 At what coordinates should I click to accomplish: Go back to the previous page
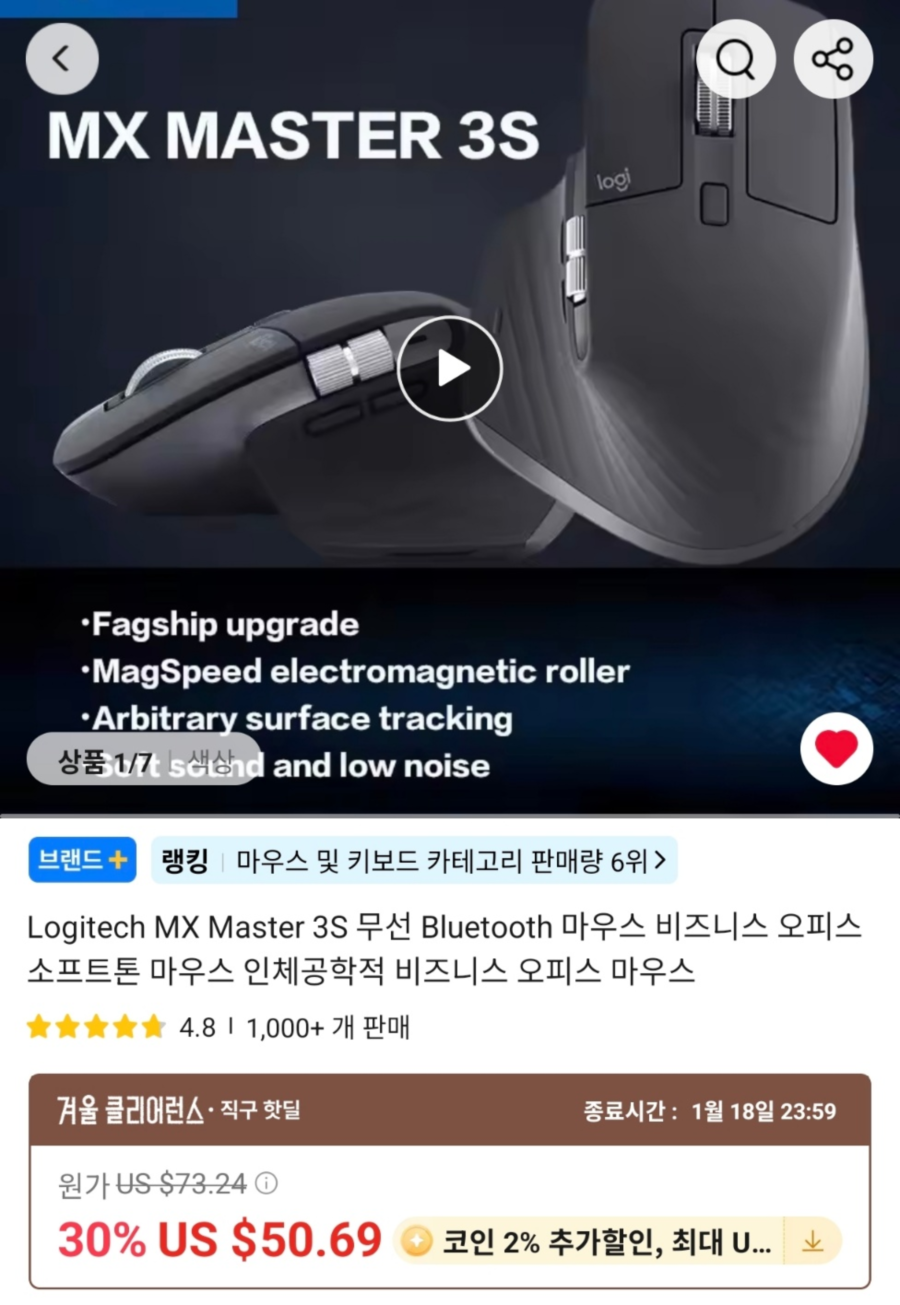[61, 58]
